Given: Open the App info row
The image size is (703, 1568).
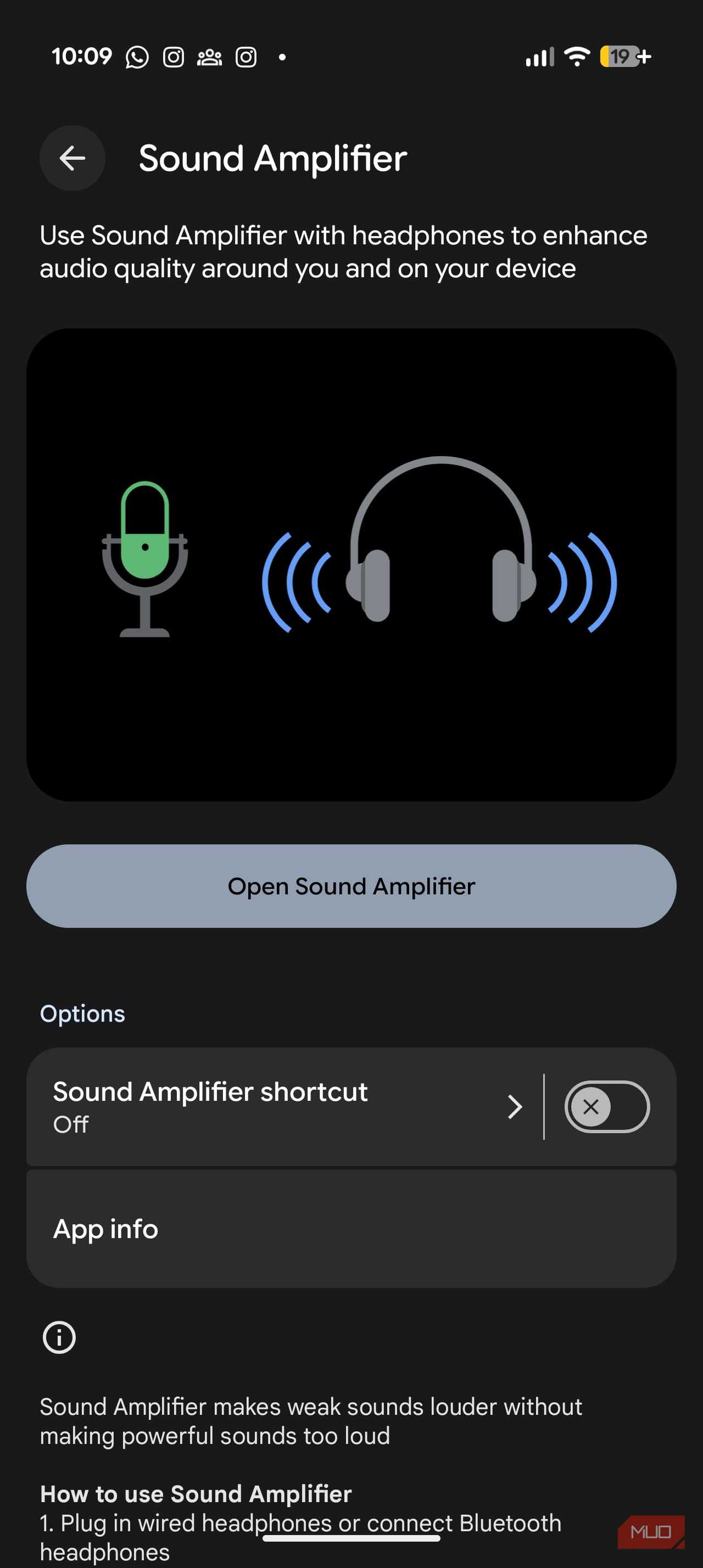Looking at the screenshot, I should click(351, 1228).
